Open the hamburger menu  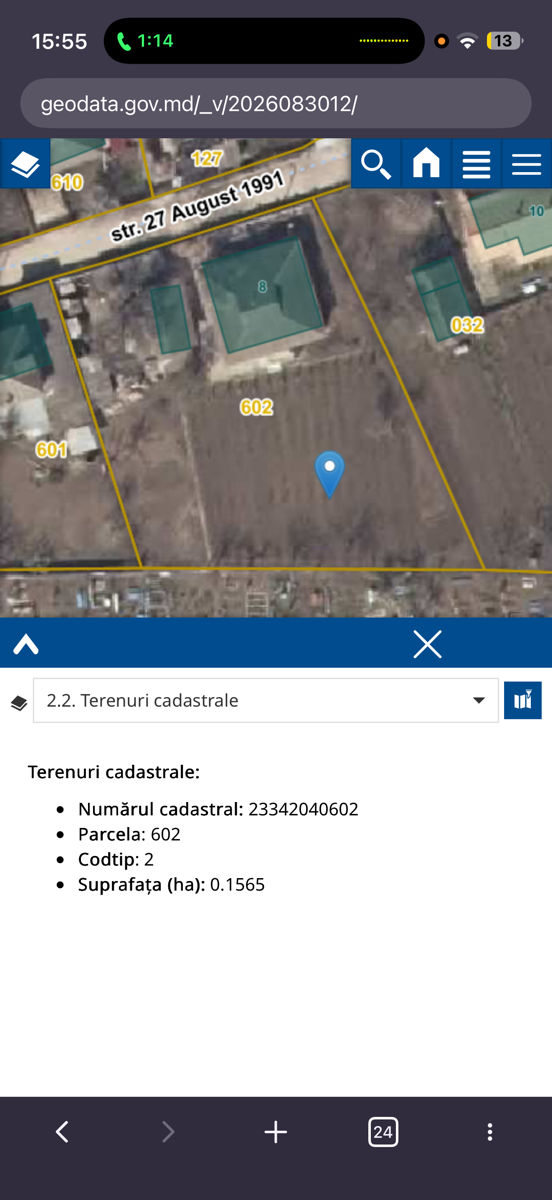526,163
